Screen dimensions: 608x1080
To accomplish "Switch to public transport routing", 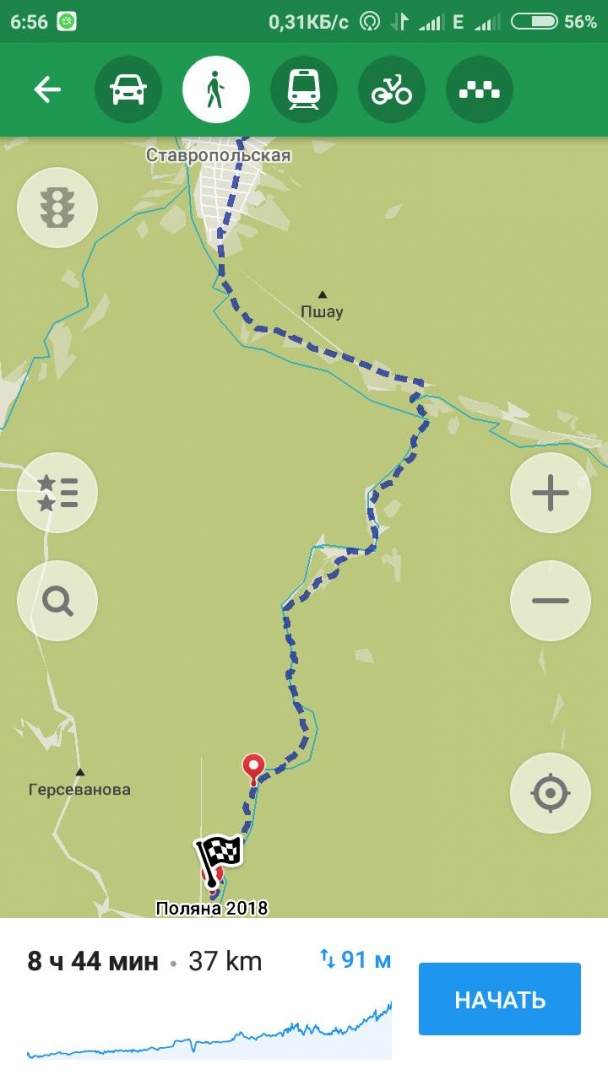I will point(303,90).
